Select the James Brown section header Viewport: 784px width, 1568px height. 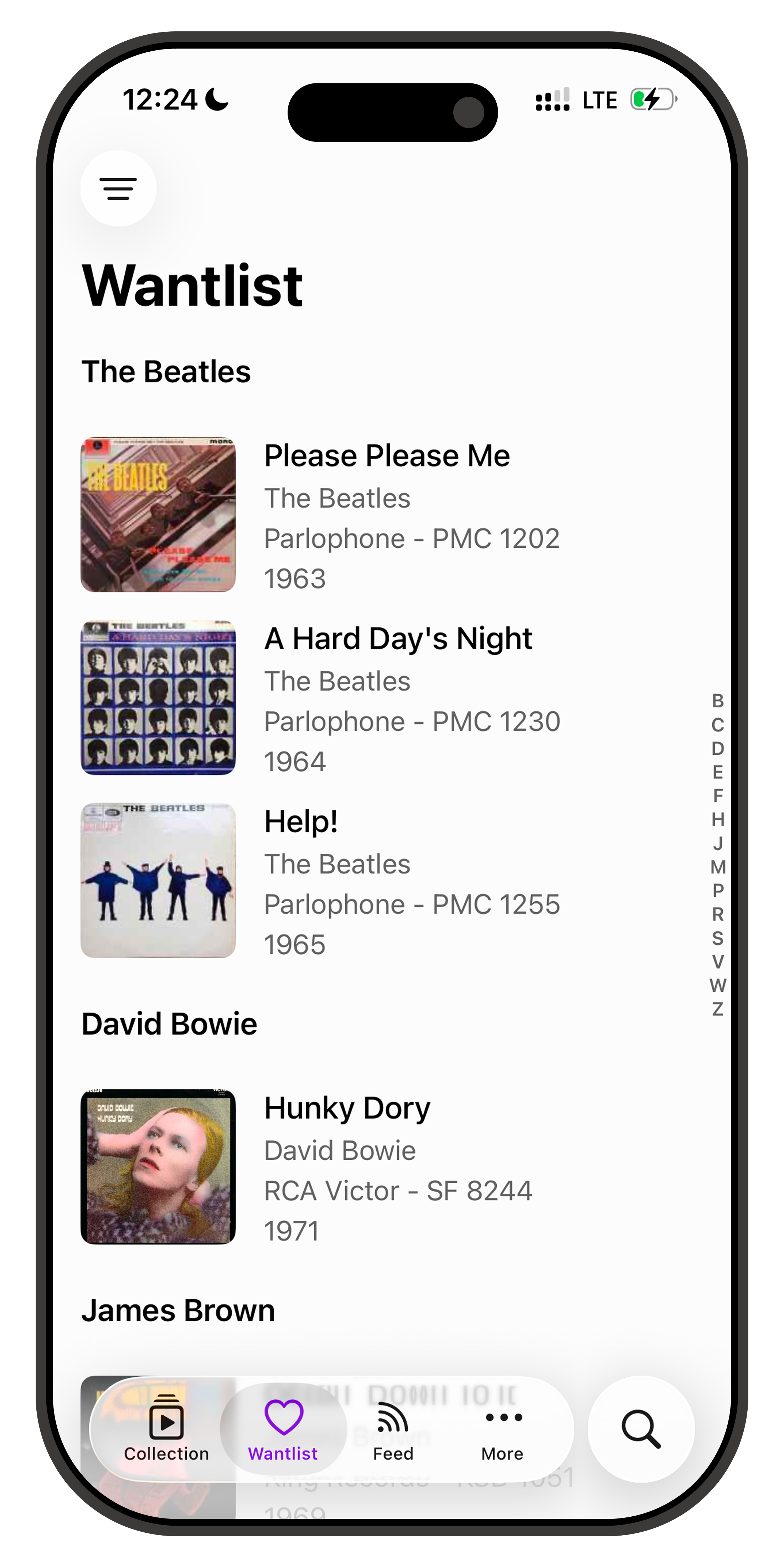point(178,1310)
